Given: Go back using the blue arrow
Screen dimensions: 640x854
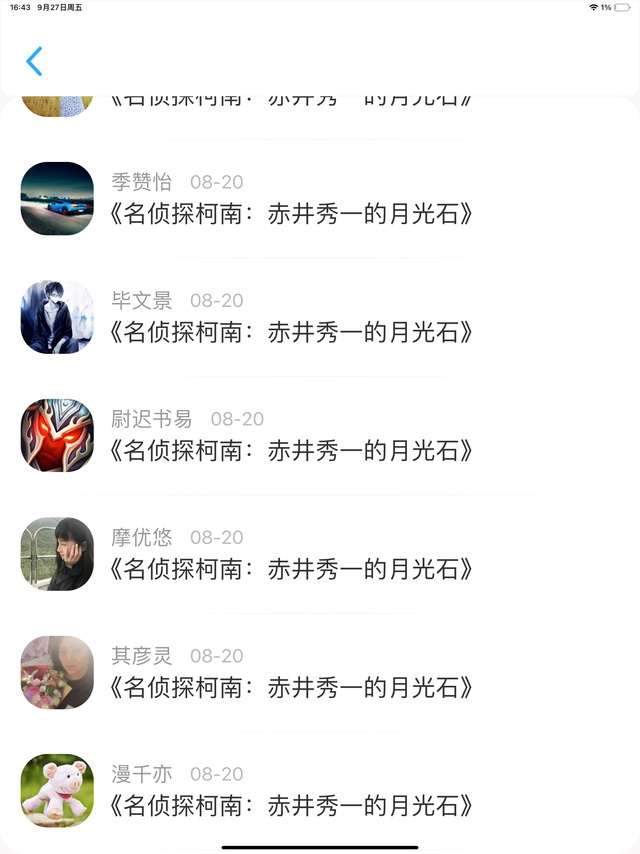Looking at the screenshot, I should coord(34,61).
